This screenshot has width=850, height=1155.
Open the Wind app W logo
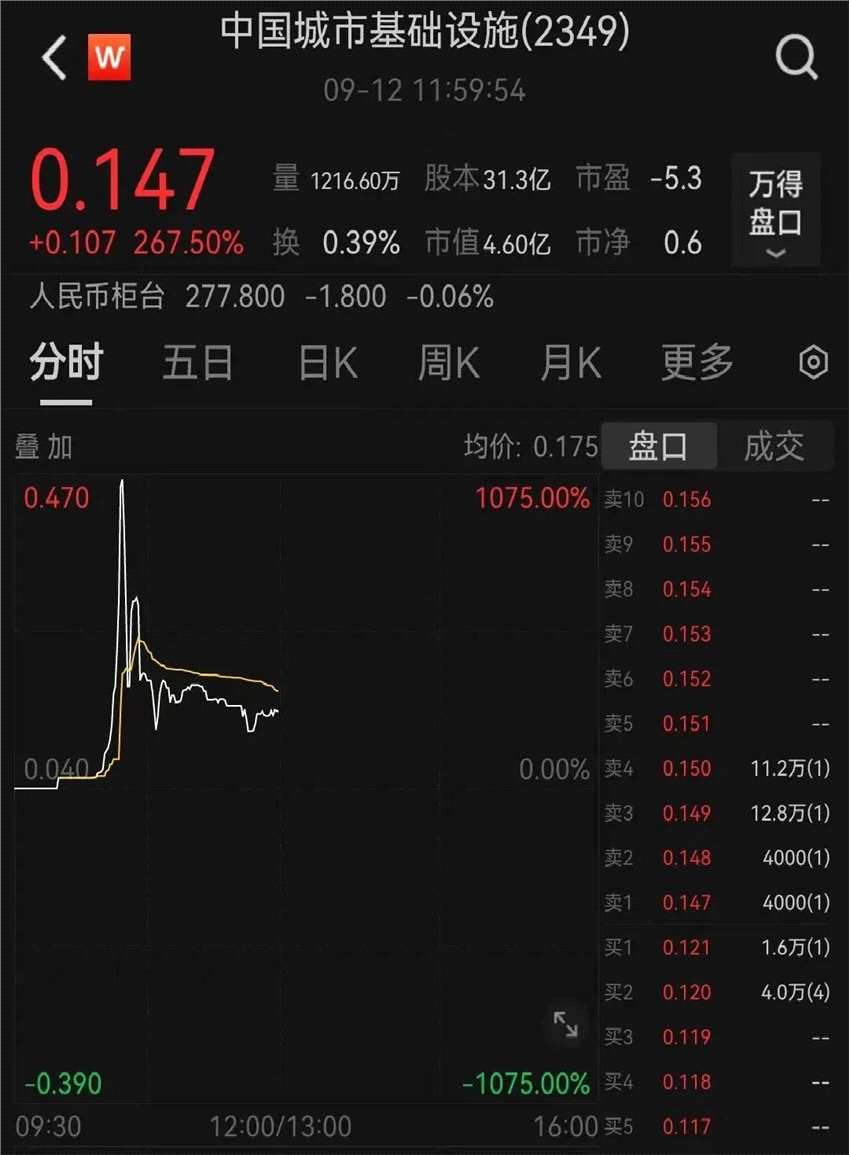(110, 55)
